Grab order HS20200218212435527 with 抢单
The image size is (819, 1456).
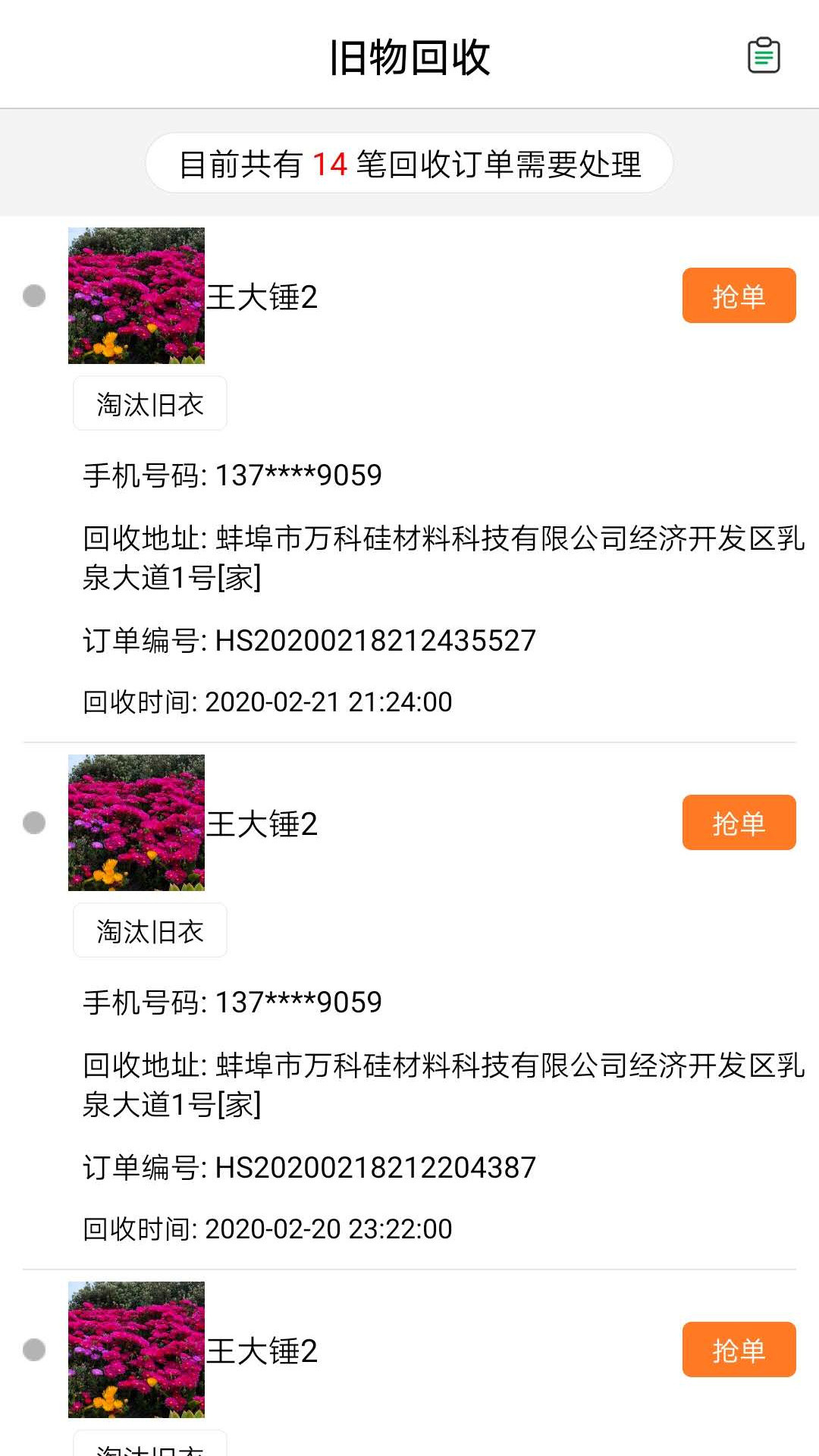(739, 296)
